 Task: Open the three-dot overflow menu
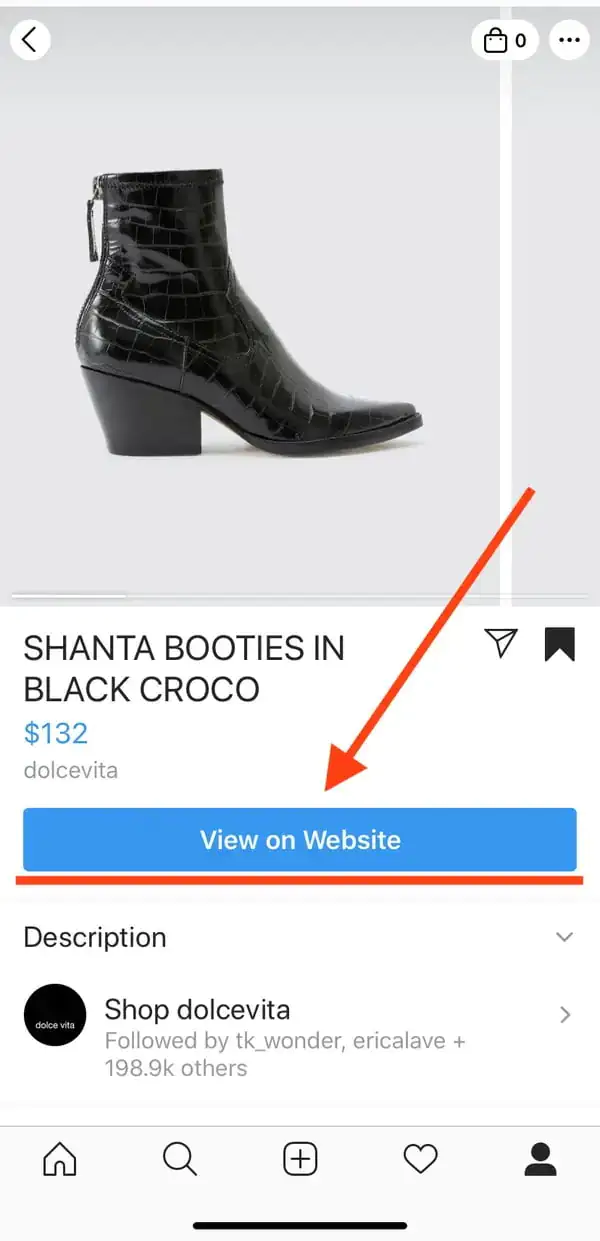click(570, 41)
